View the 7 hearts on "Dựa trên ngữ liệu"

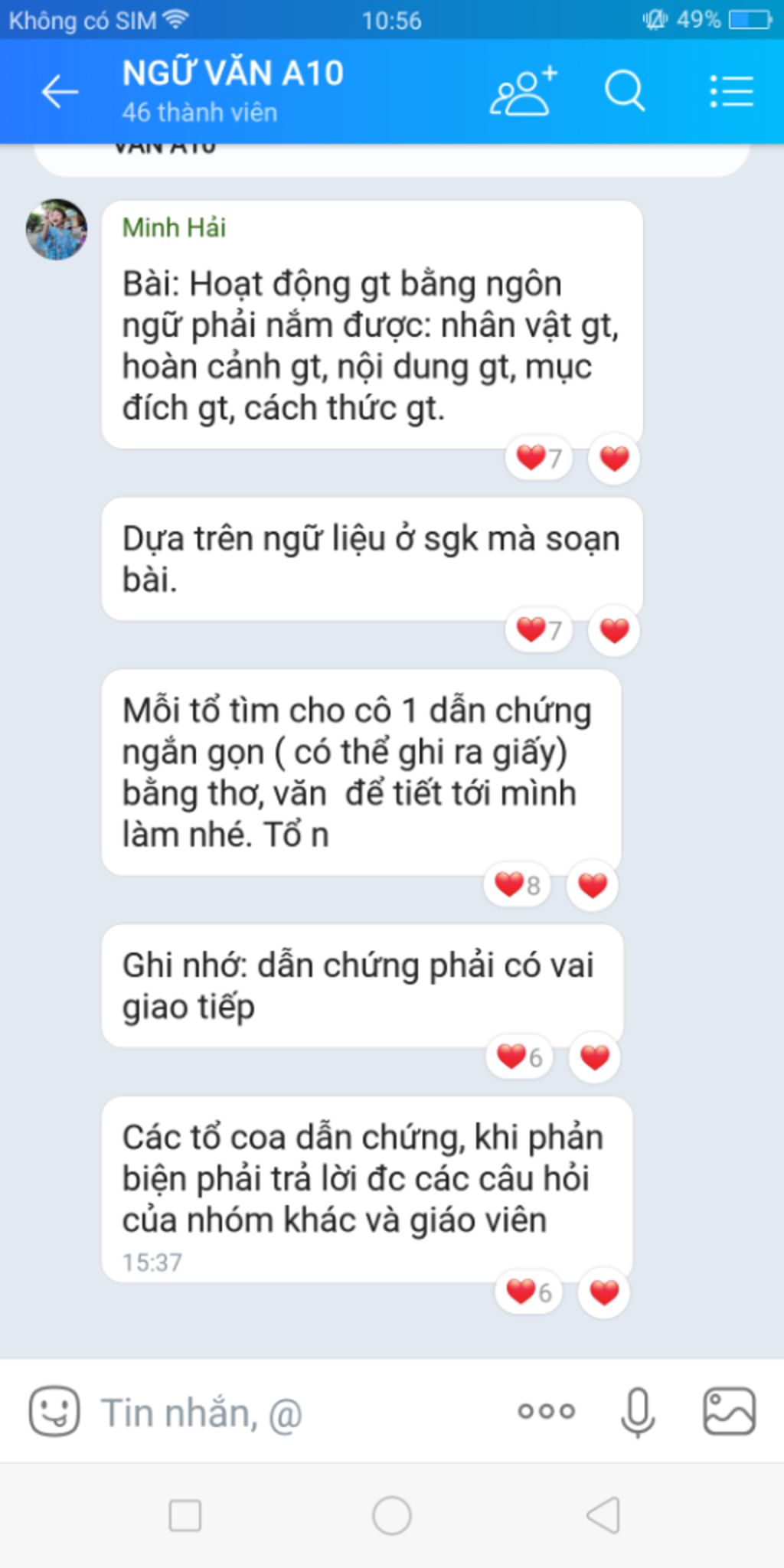pyautogui.click(x=539, y=630)
